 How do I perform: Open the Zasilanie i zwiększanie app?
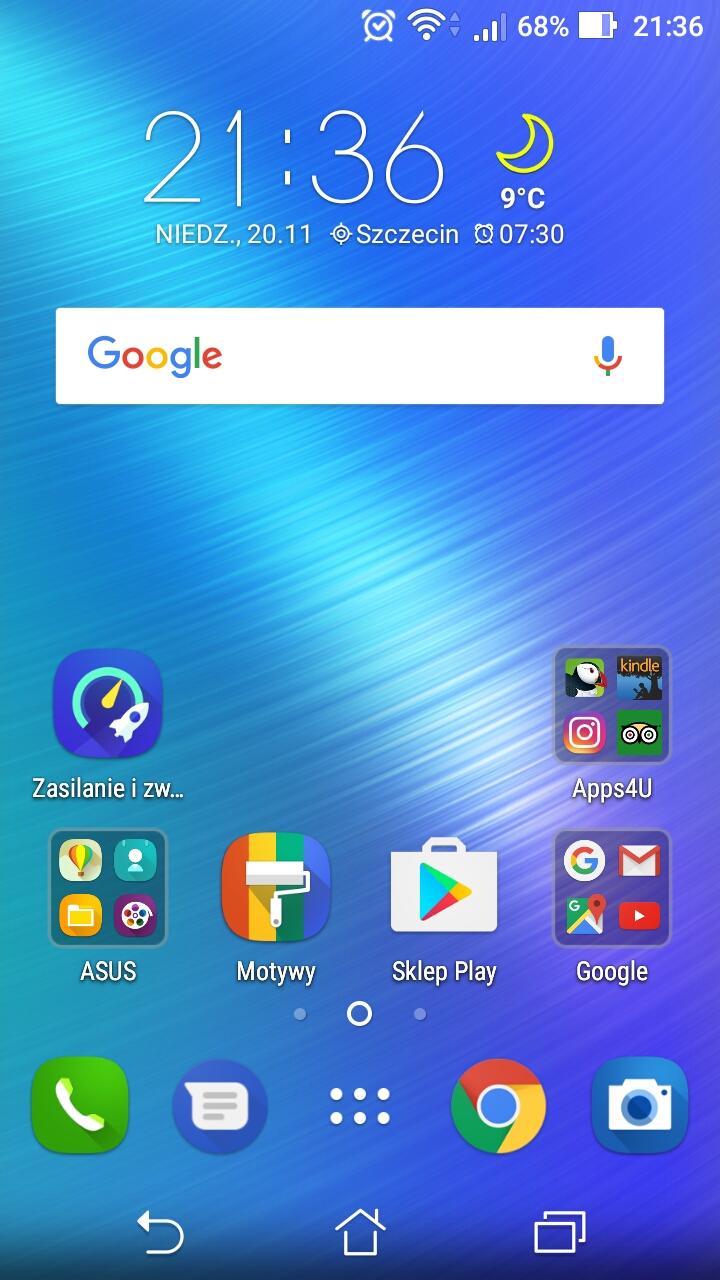tap(108, 704)
